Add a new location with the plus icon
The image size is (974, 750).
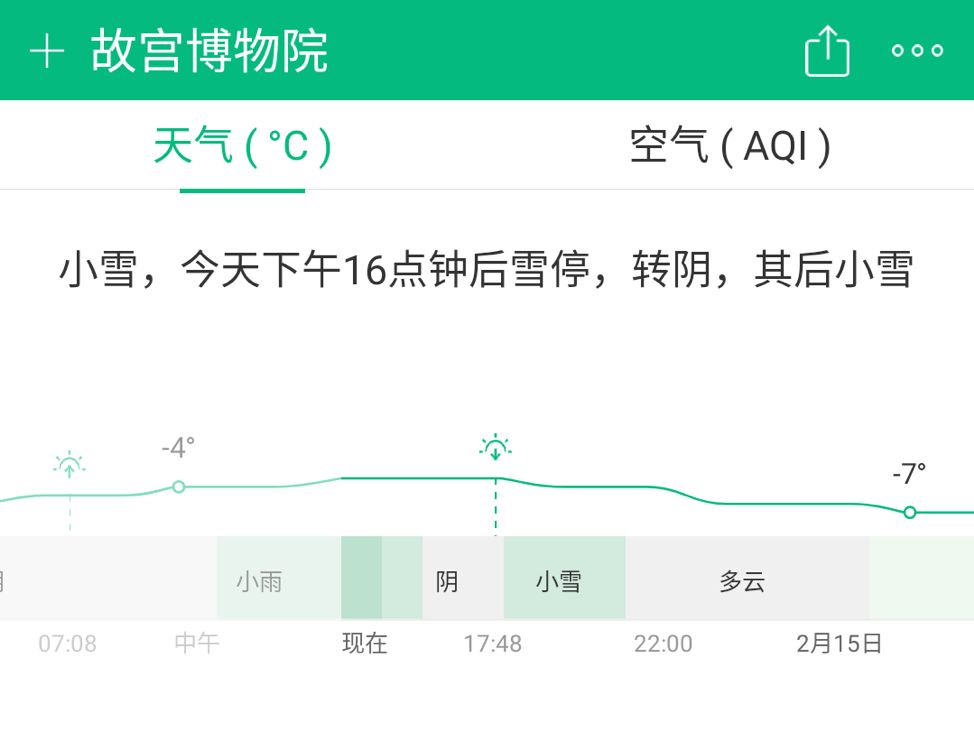click(47, 51)
